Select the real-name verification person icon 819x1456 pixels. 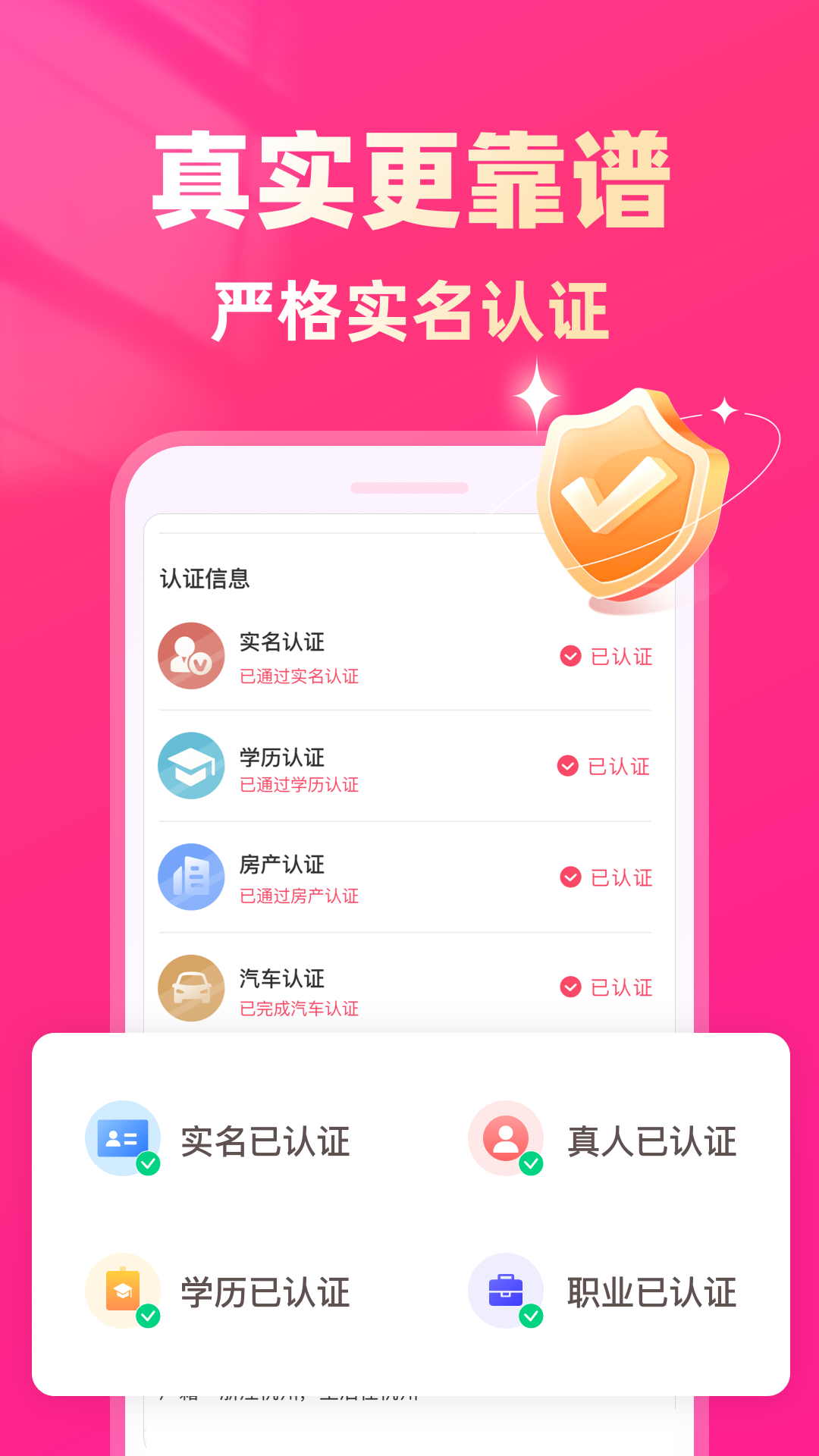[x=190, y=655]
